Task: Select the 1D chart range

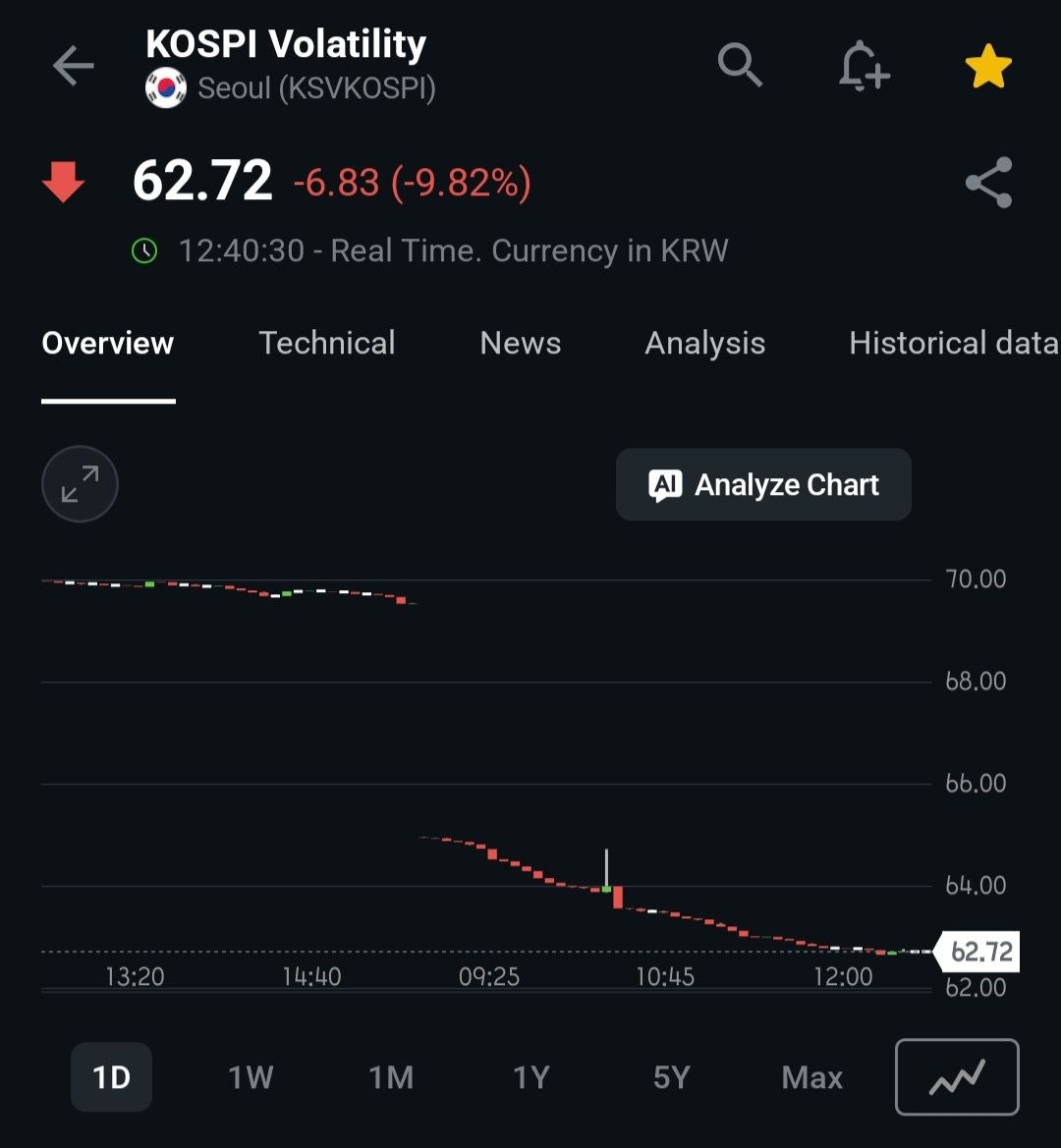Action: [x=111, y=1077]
